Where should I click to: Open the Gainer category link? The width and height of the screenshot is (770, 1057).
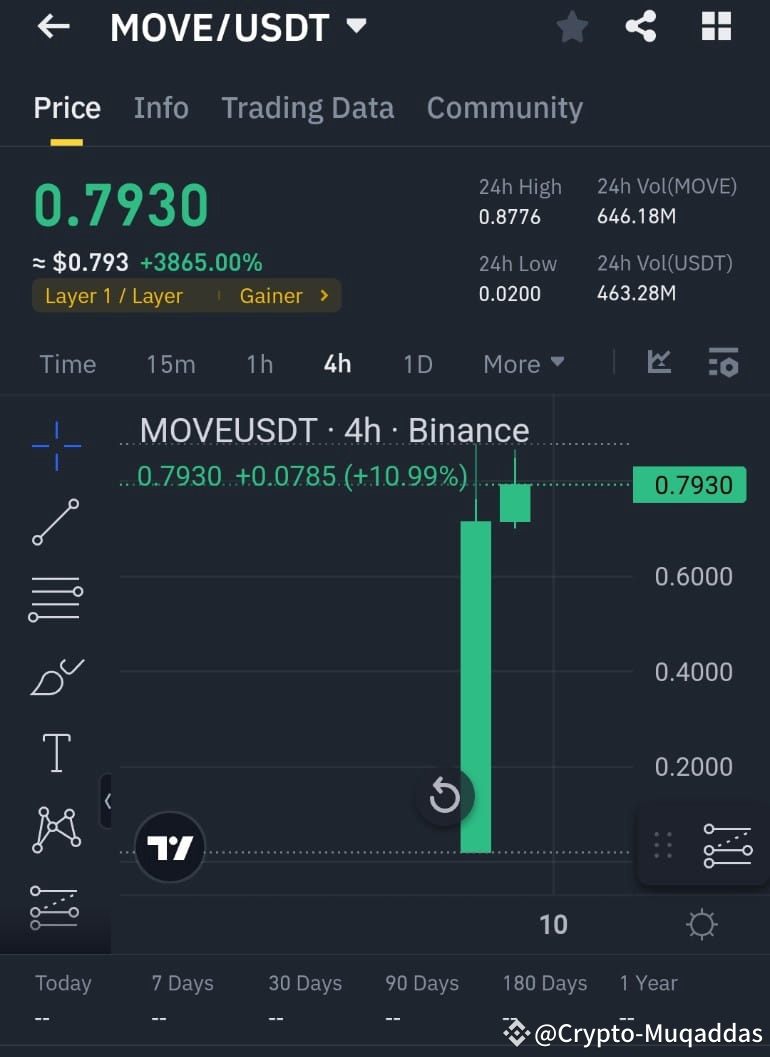click(271, 295)
